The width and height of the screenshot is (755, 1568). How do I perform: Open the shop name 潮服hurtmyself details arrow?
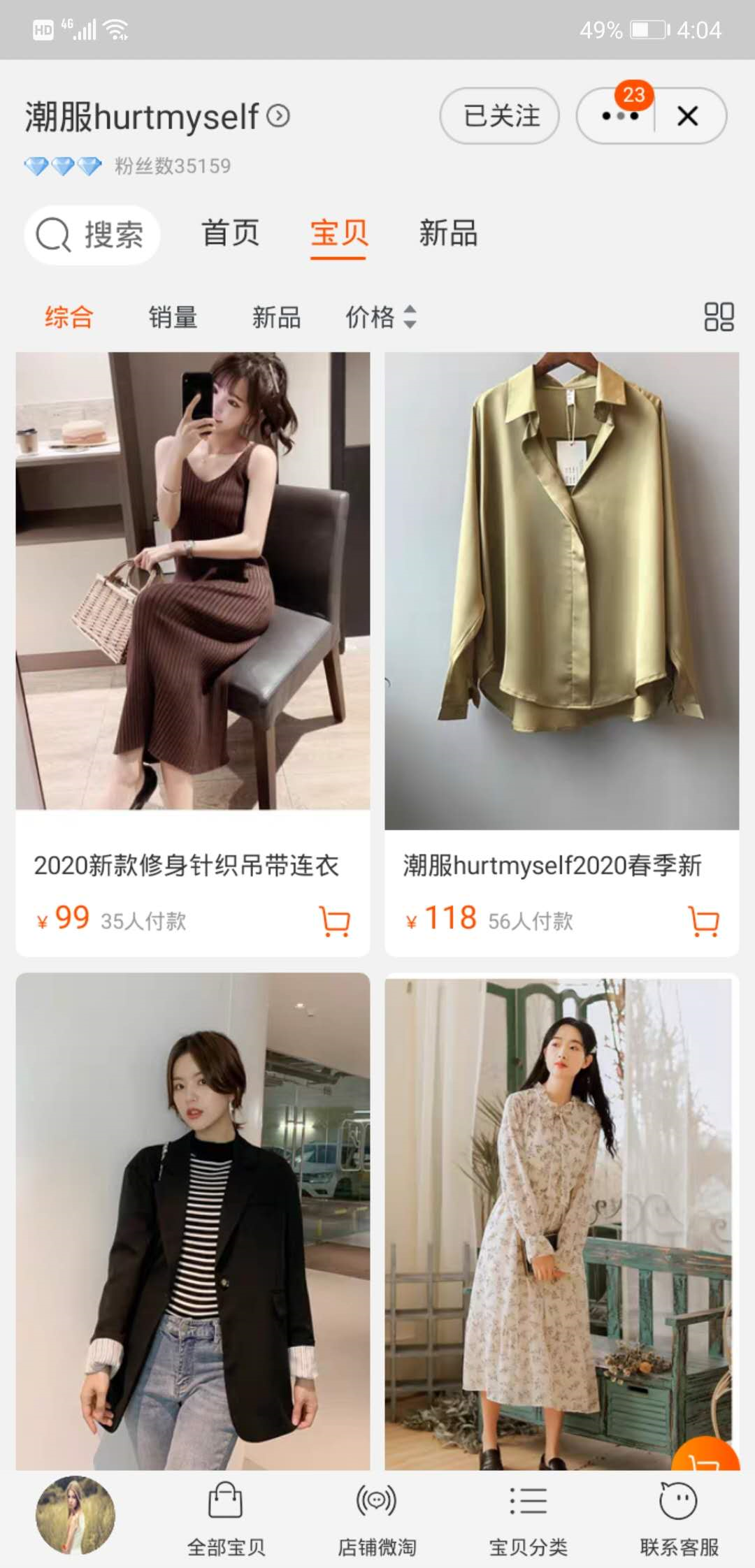(x=278, y=116)
